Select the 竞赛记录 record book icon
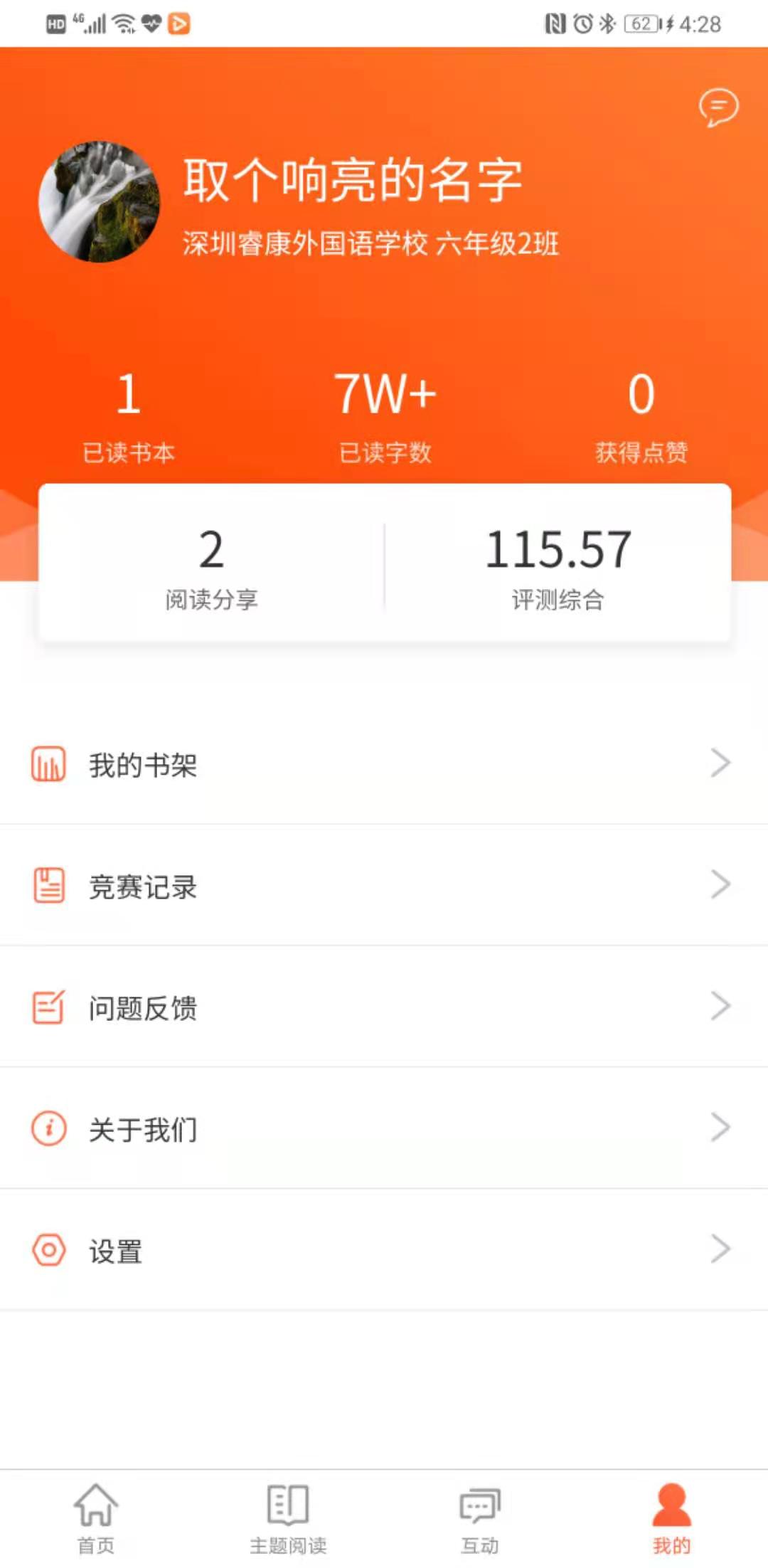 [48, 884]
